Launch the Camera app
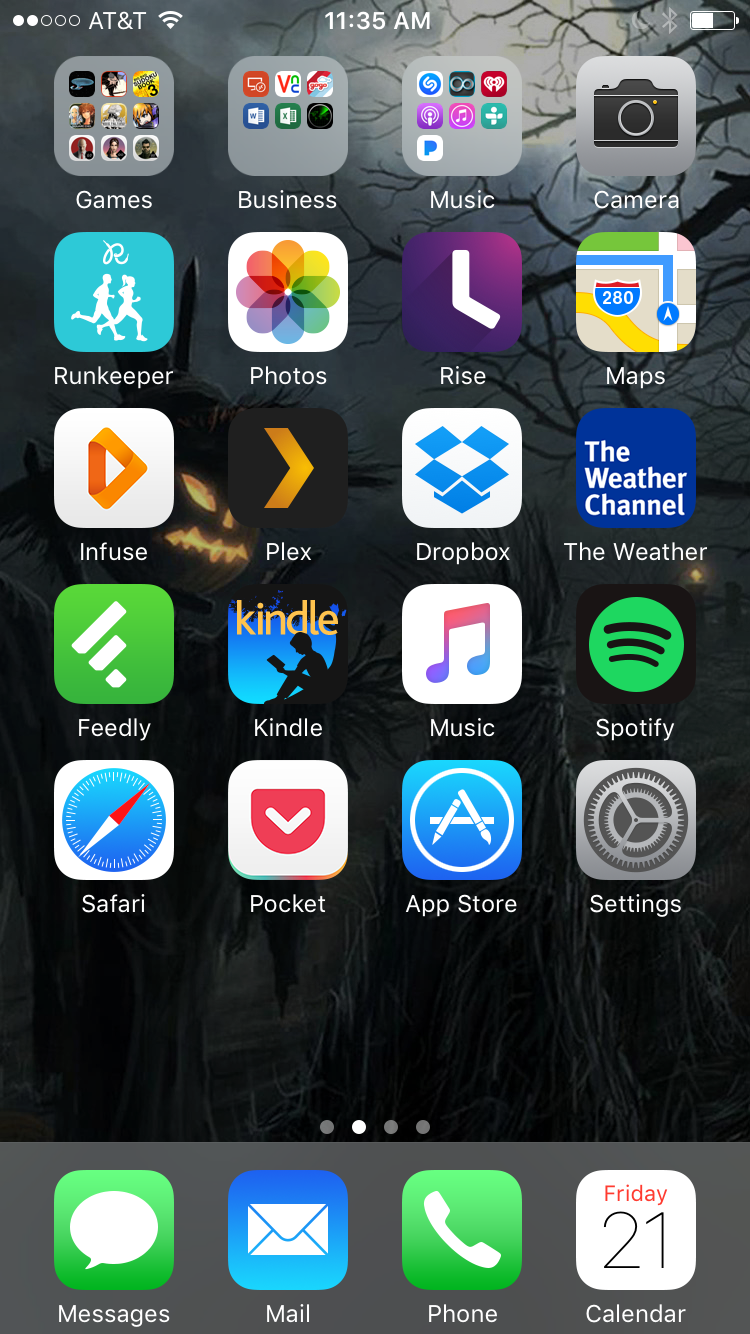 [636, 116]
